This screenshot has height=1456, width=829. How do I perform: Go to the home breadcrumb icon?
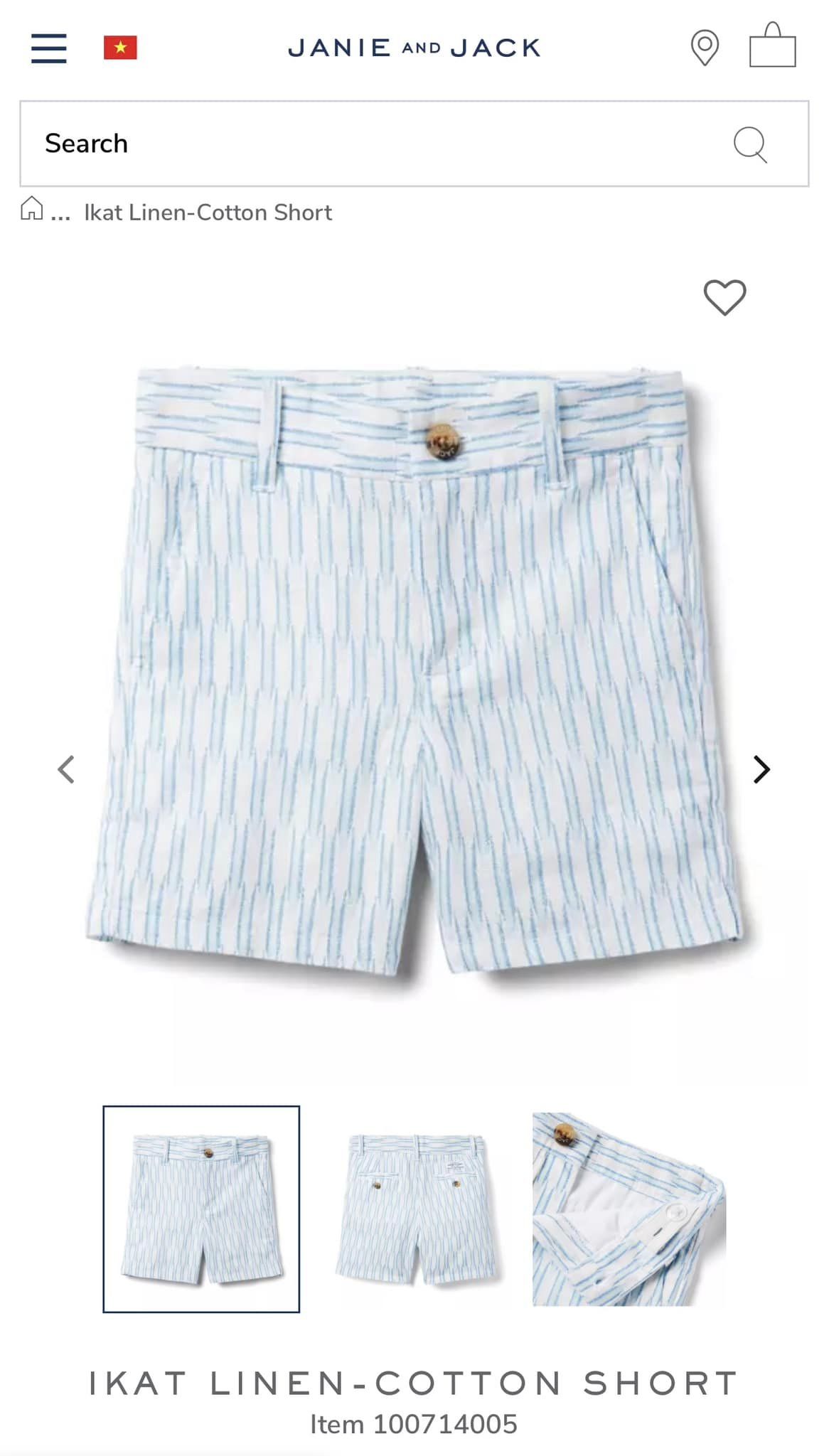pyautogui.click(x=31, y=209)
